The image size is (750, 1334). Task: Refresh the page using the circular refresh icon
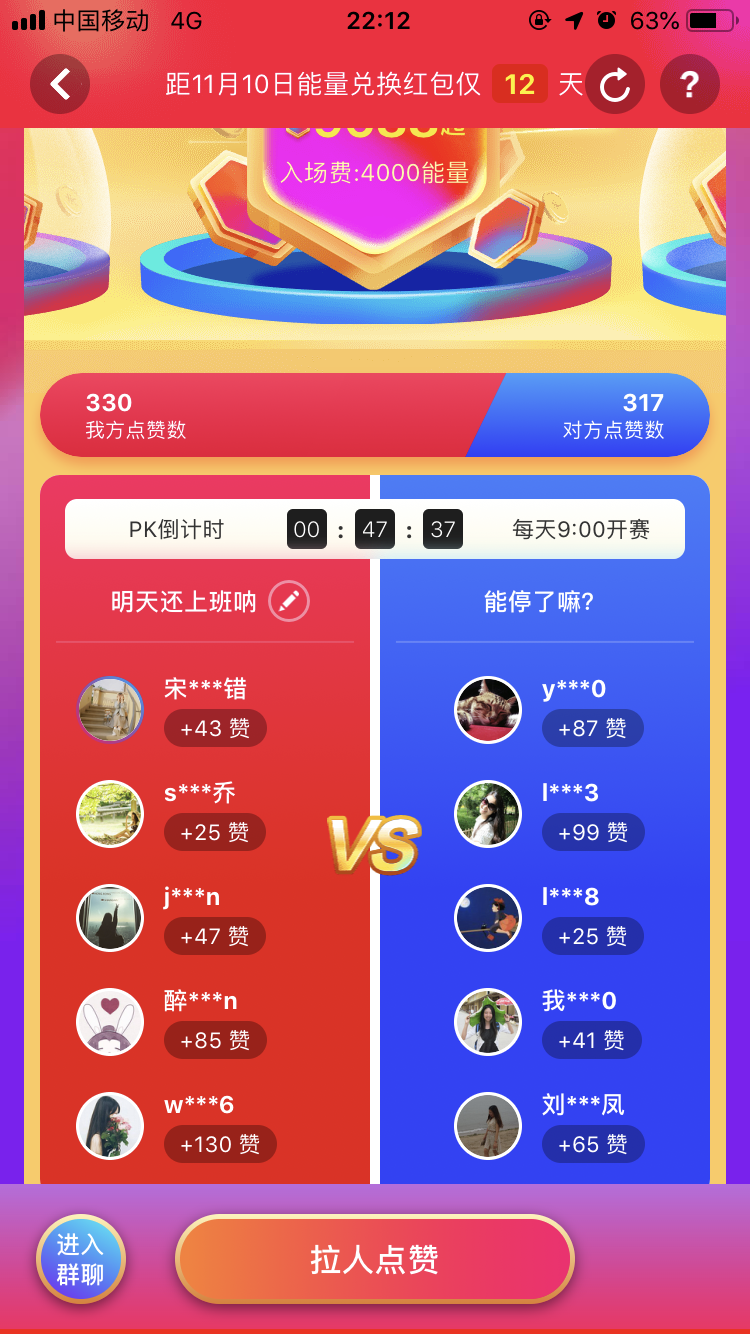click(x=615, y=84)
